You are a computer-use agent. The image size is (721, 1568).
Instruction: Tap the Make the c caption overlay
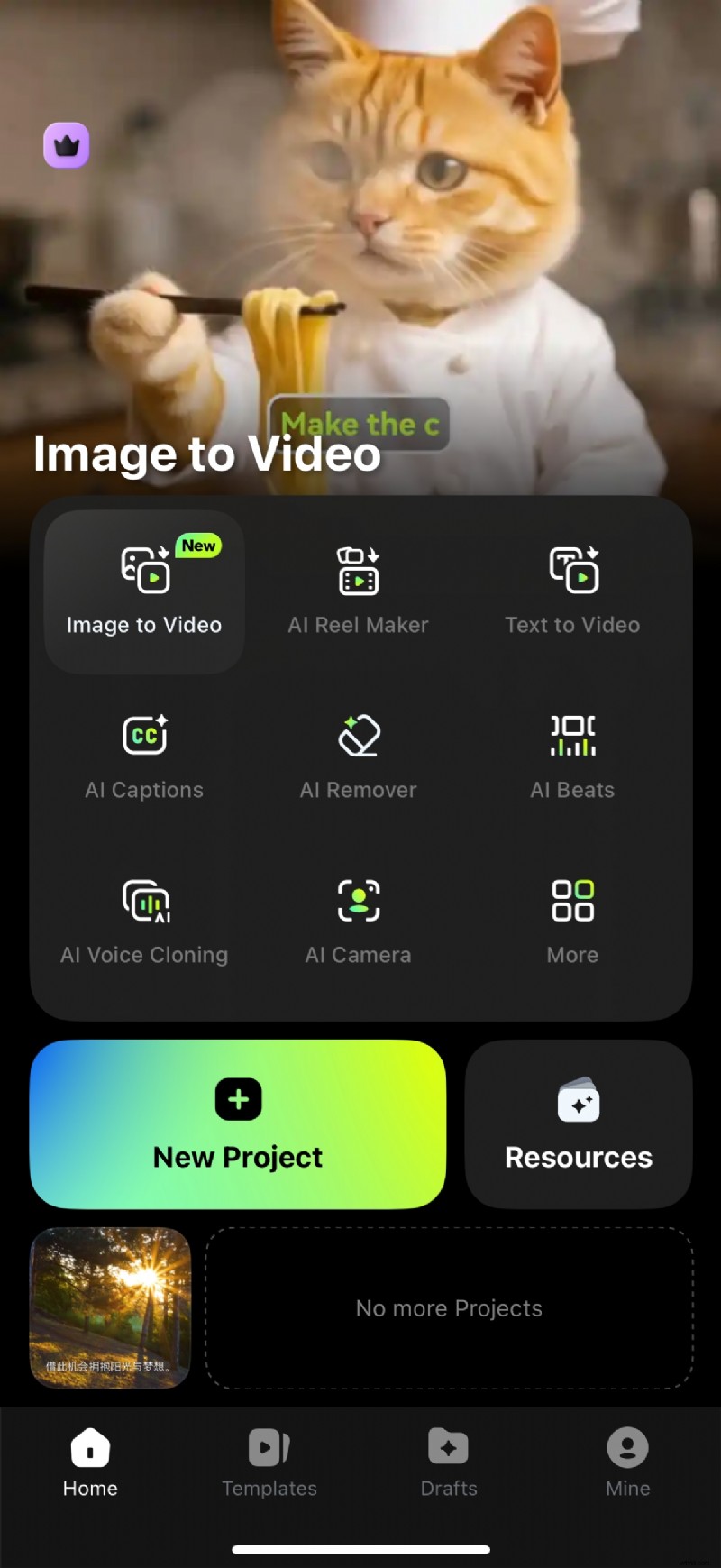point(360,424)
